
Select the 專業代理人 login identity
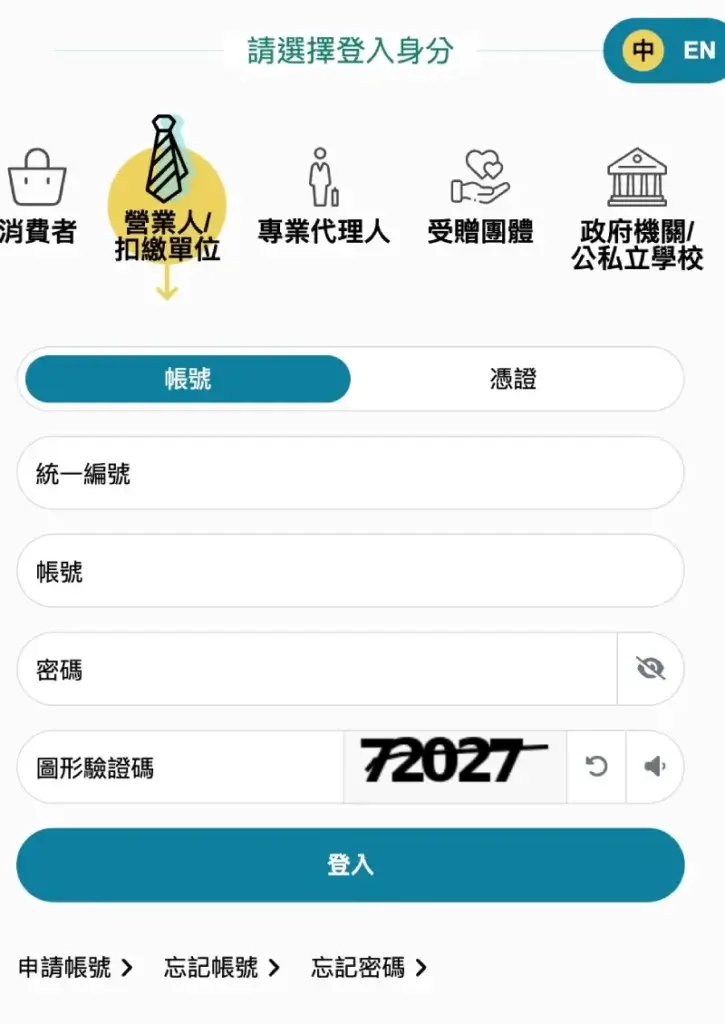323,198
